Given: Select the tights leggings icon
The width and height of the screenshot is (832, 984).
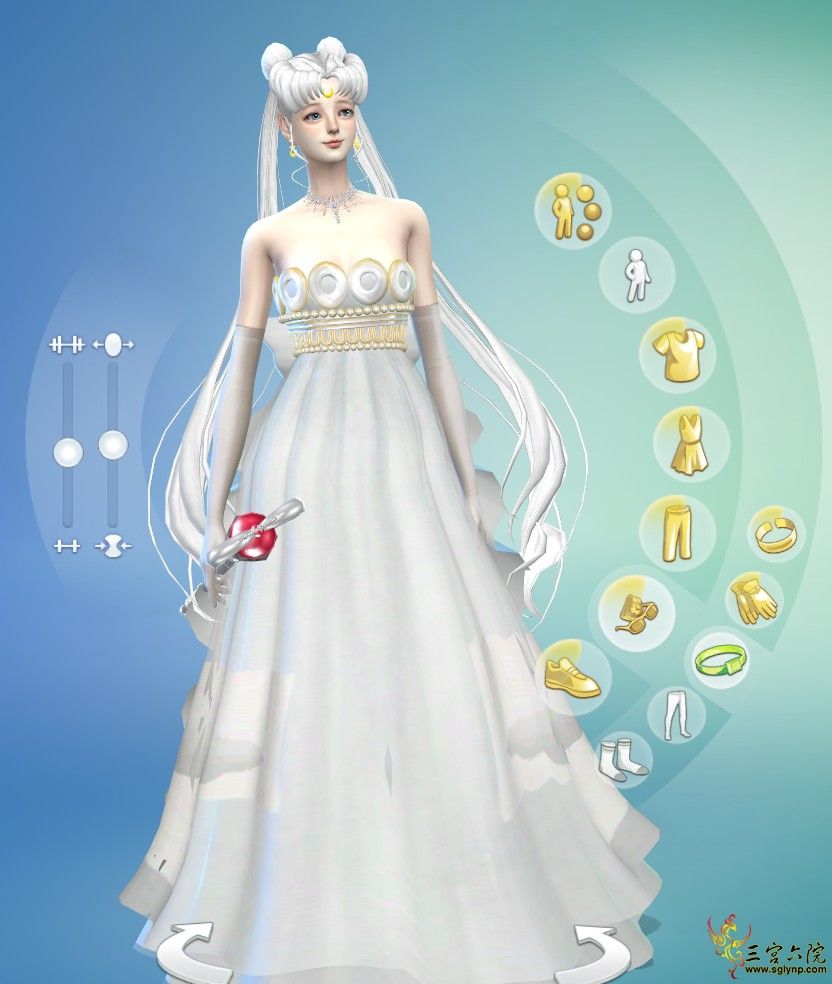Looking at the screenshot, I should pyautogui.click(x=674, y=714).
